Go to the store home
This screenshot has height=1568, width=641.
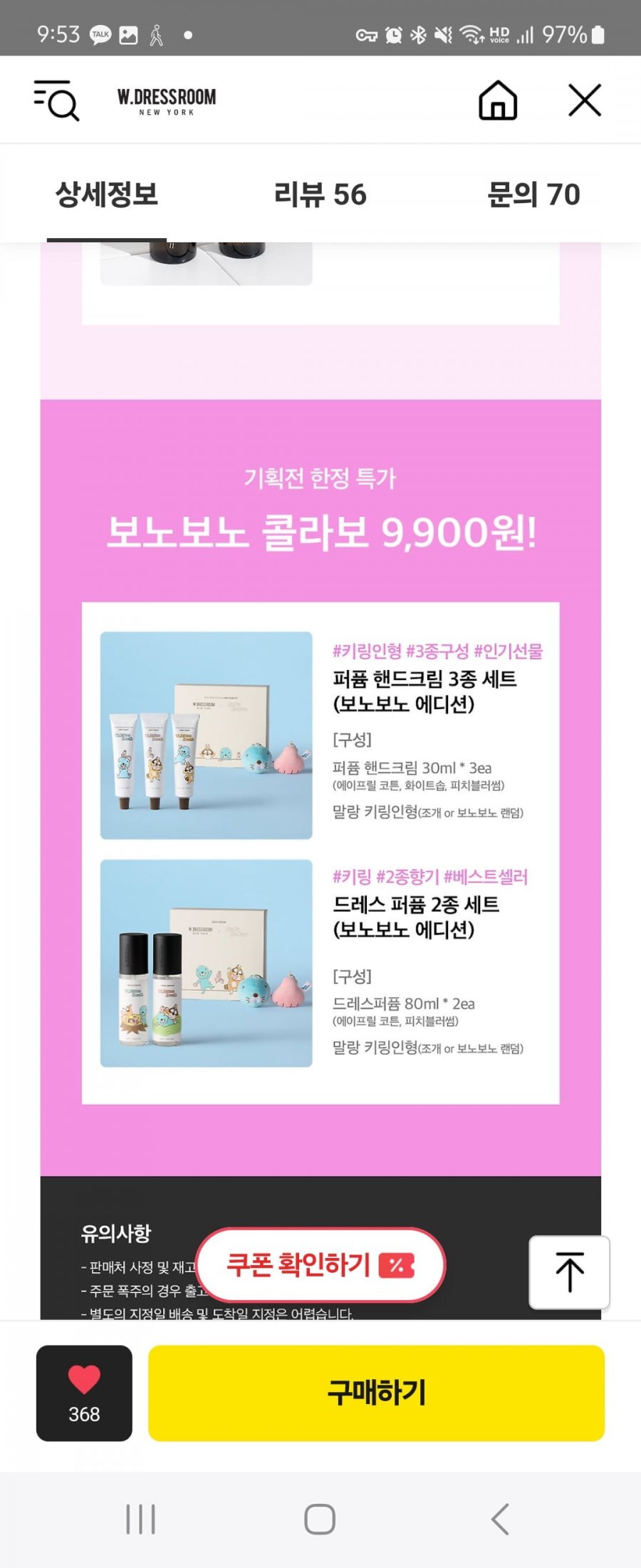[497, 100]
